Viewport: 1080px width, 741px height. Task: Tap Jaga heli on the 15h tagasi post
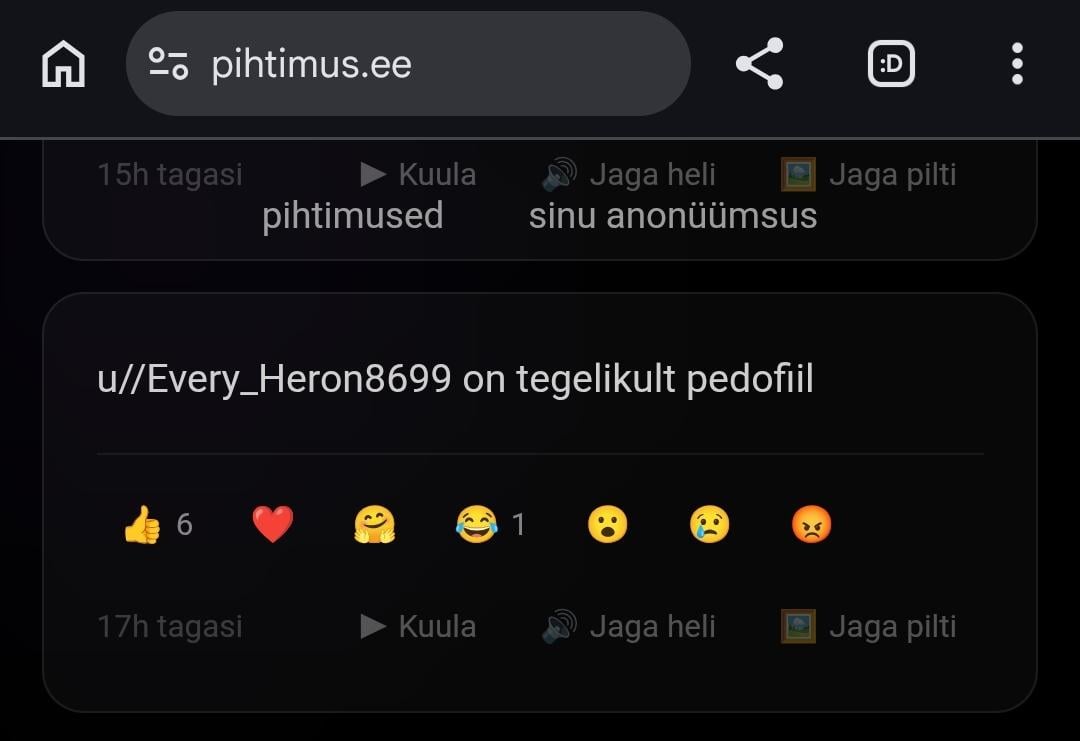pyautogui.click(x=629, y=175)
